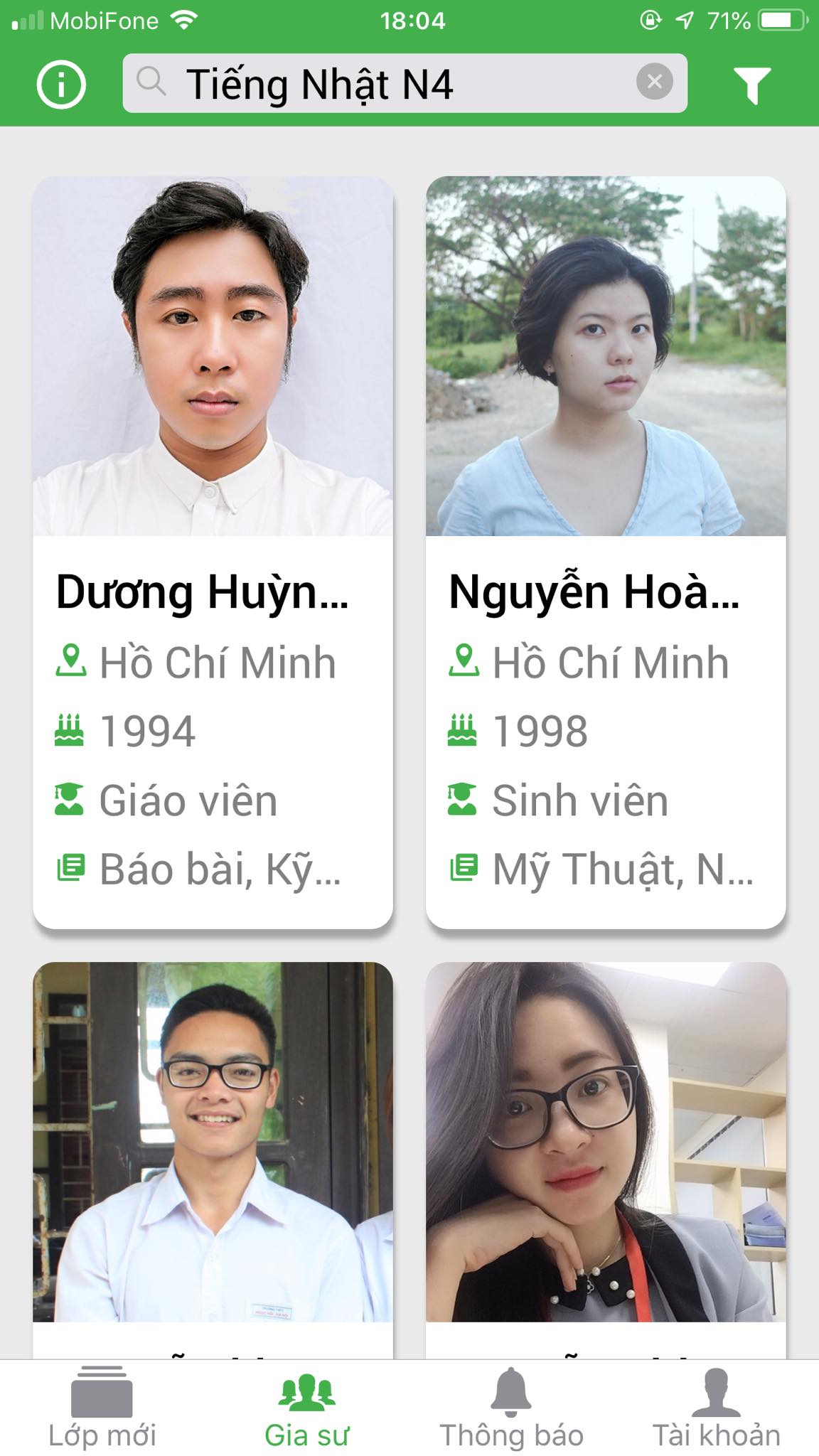The width and height of the screenshot is (819, 1456).
Task: Open the info icon
Action: click(x=61, y=85)
